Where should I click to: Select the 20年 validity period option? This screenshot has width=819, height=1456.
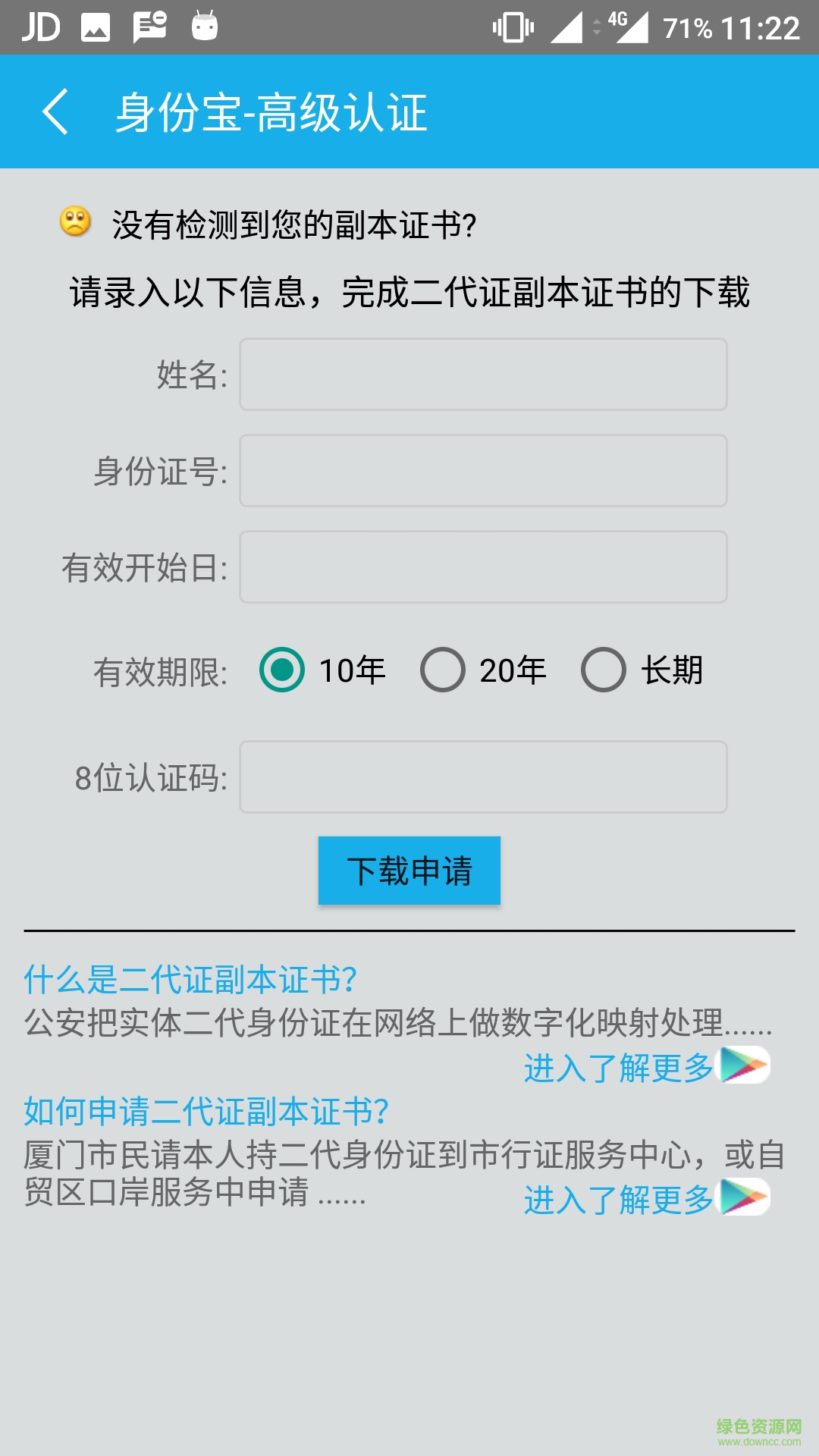[444, 670]
